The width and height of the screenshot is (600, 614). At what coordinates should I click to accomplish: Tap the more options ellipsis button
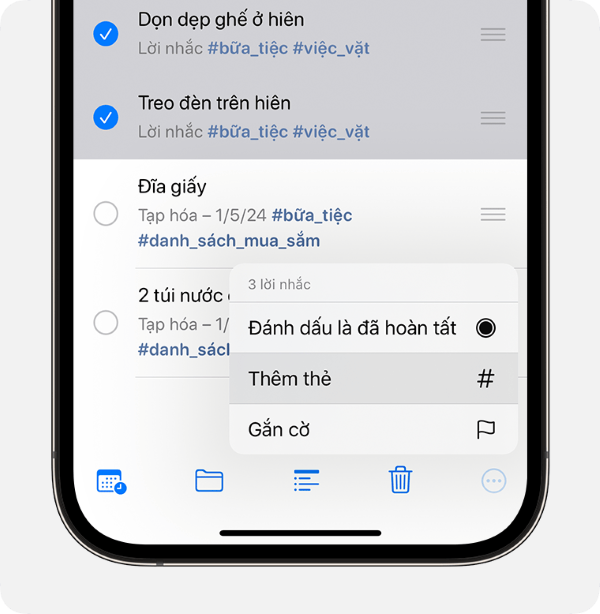493,481
